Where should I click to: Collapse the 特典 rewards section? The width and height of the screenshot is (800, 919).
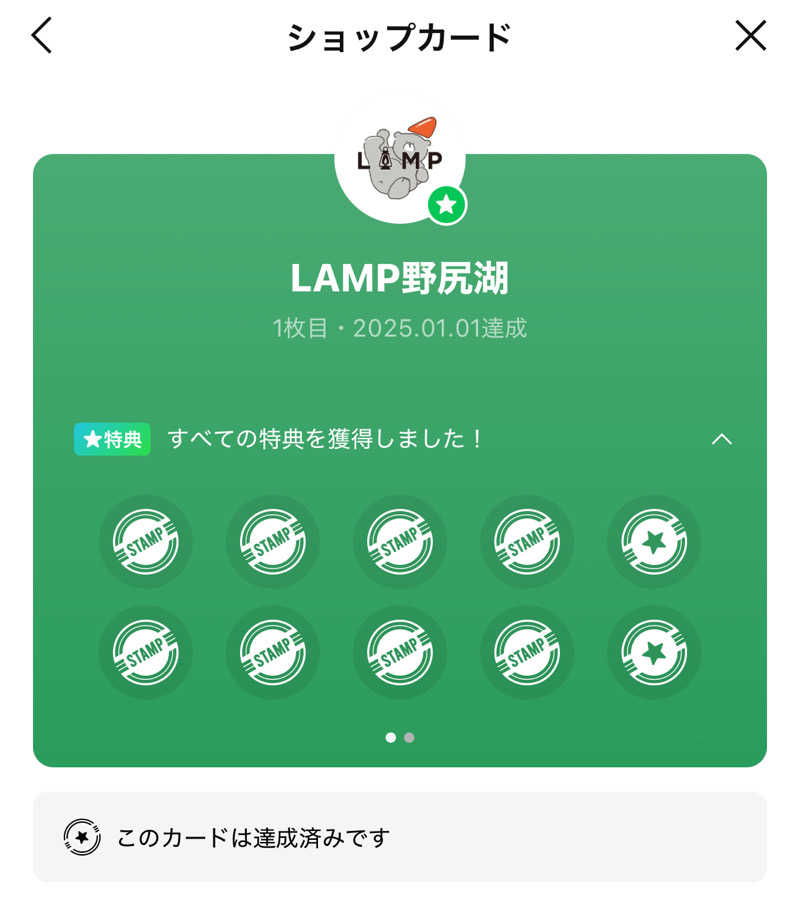click(721, 439)
